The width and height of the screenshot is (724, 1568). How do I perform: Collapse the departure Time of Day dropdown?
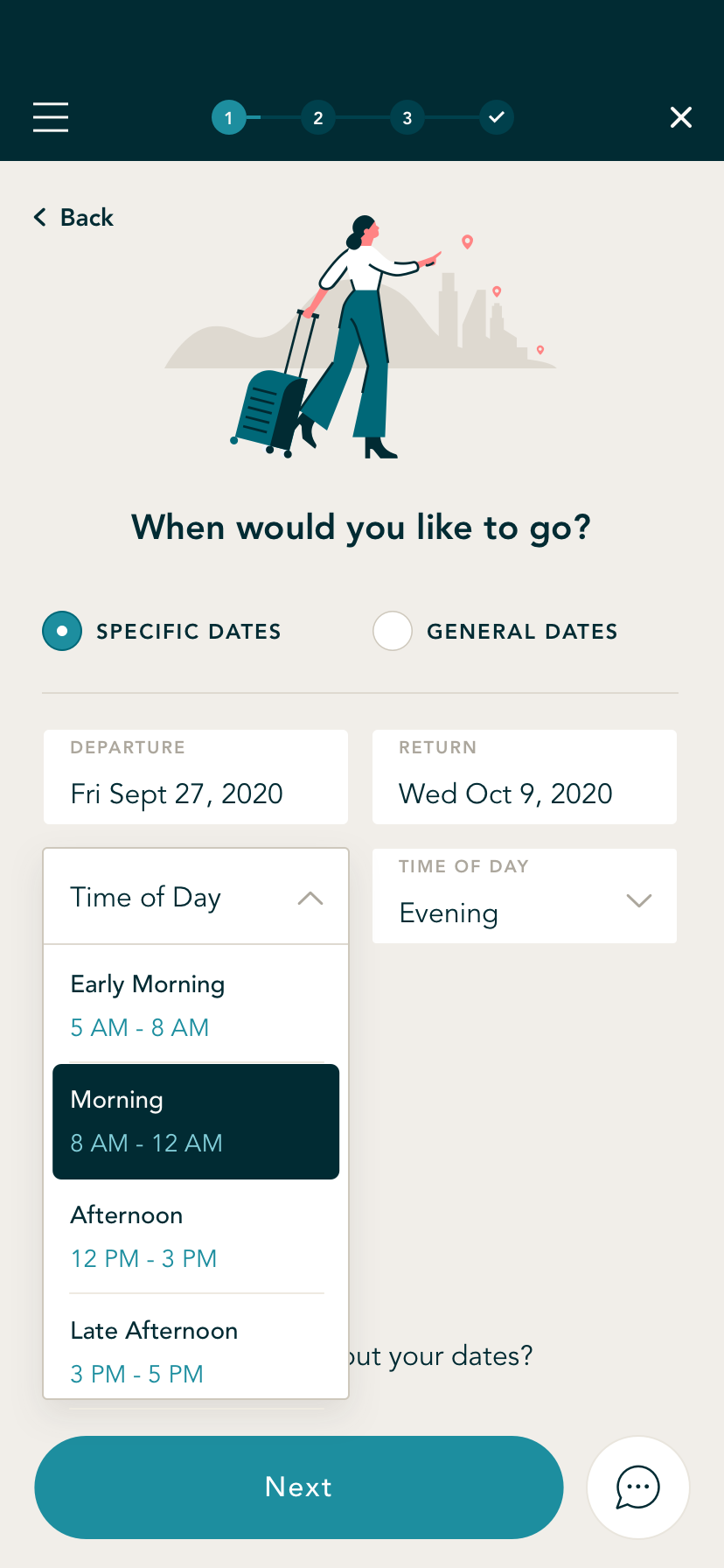[196, 897]
